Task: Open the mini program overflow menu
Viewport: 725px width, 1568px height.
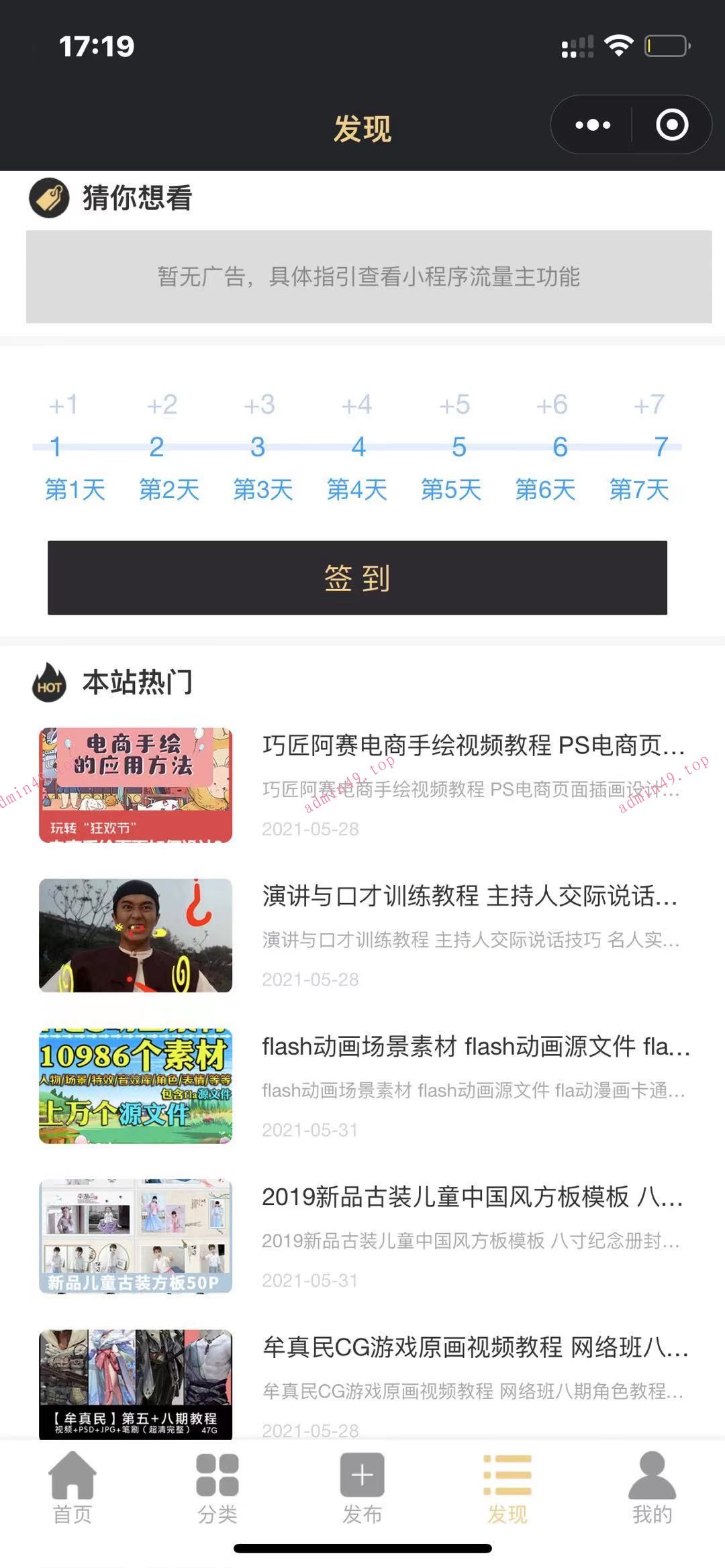Action: (x=592, y=125)
